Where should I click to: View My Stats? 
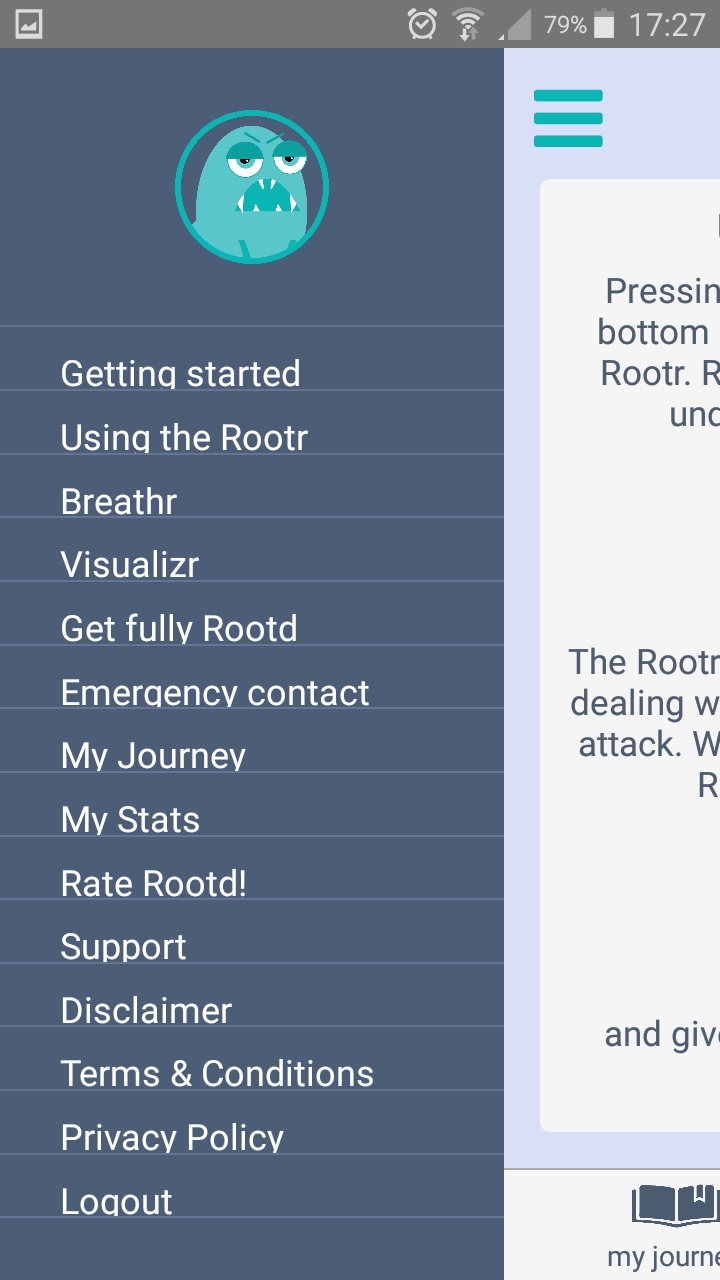(130, 820)
